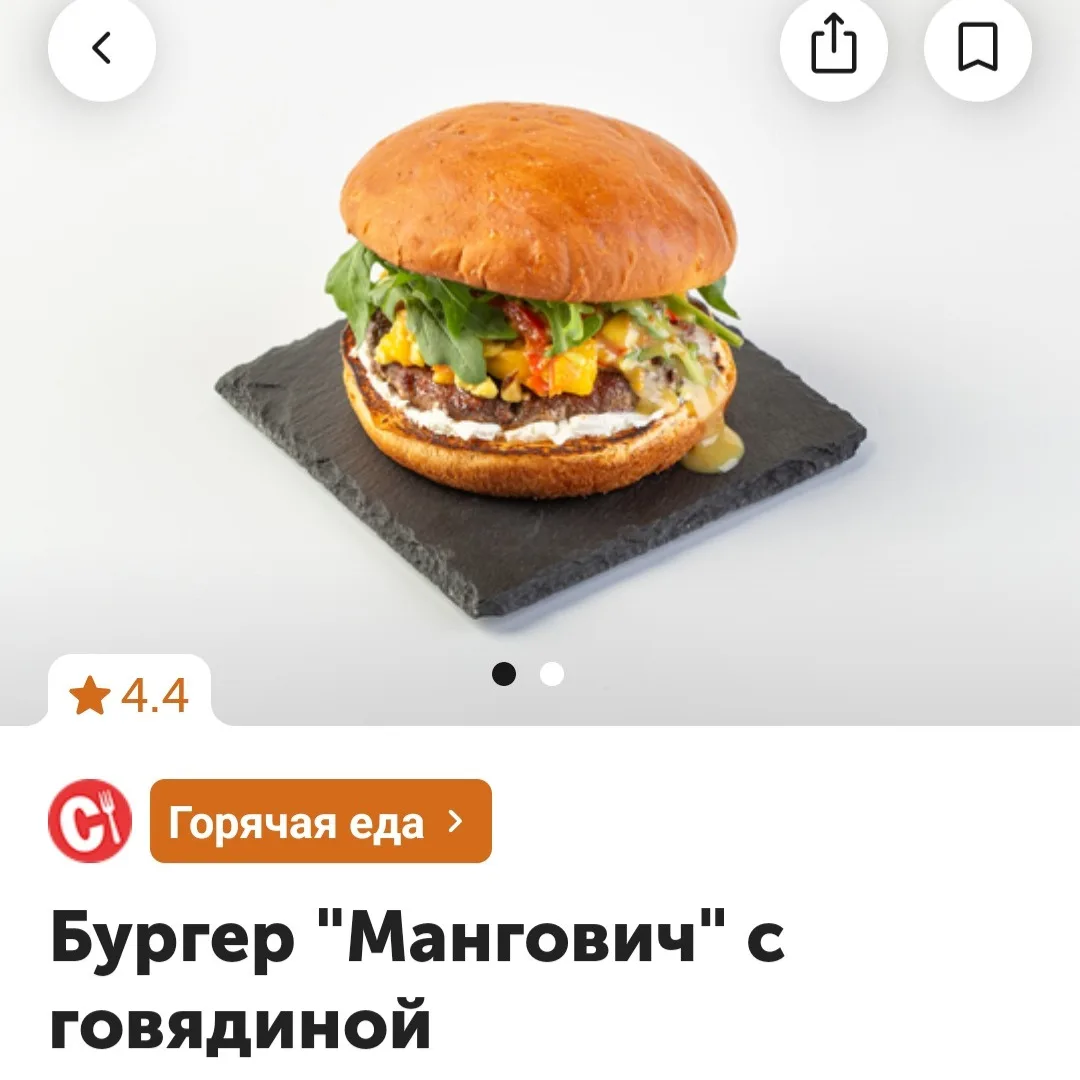Share this burger product

(x=833, y=48)
